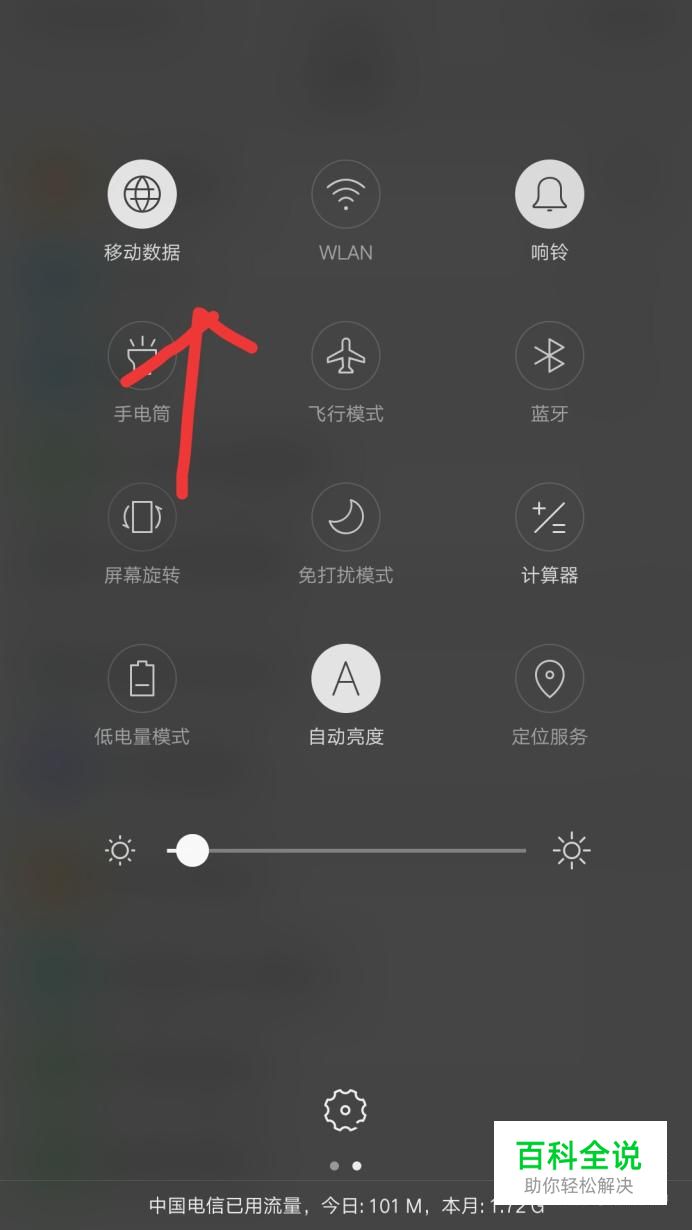Turn on the 手电筒 flashlight

(142, 355)
